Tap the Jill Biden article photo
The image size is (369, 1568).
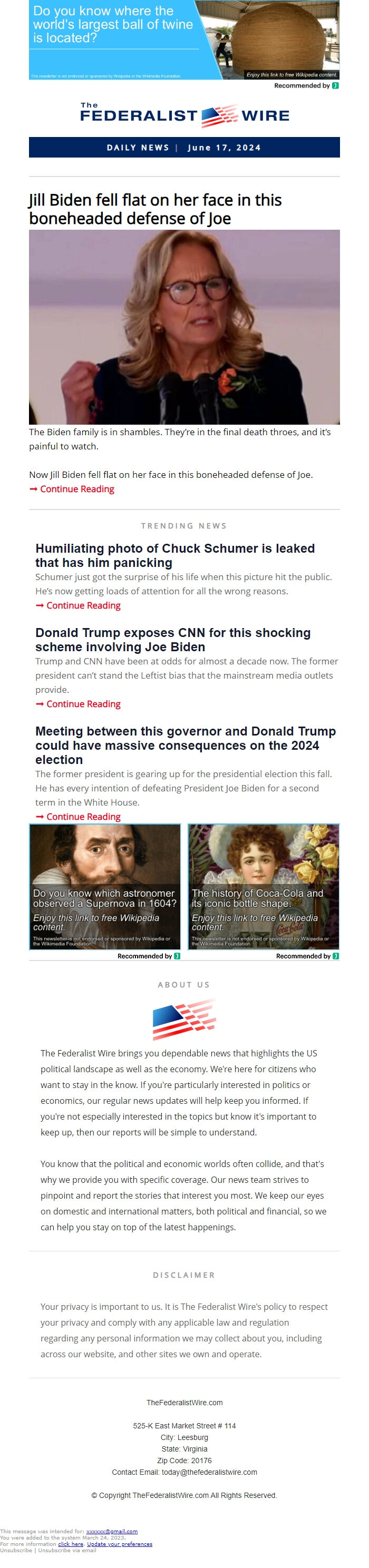(x=184, y=327)
